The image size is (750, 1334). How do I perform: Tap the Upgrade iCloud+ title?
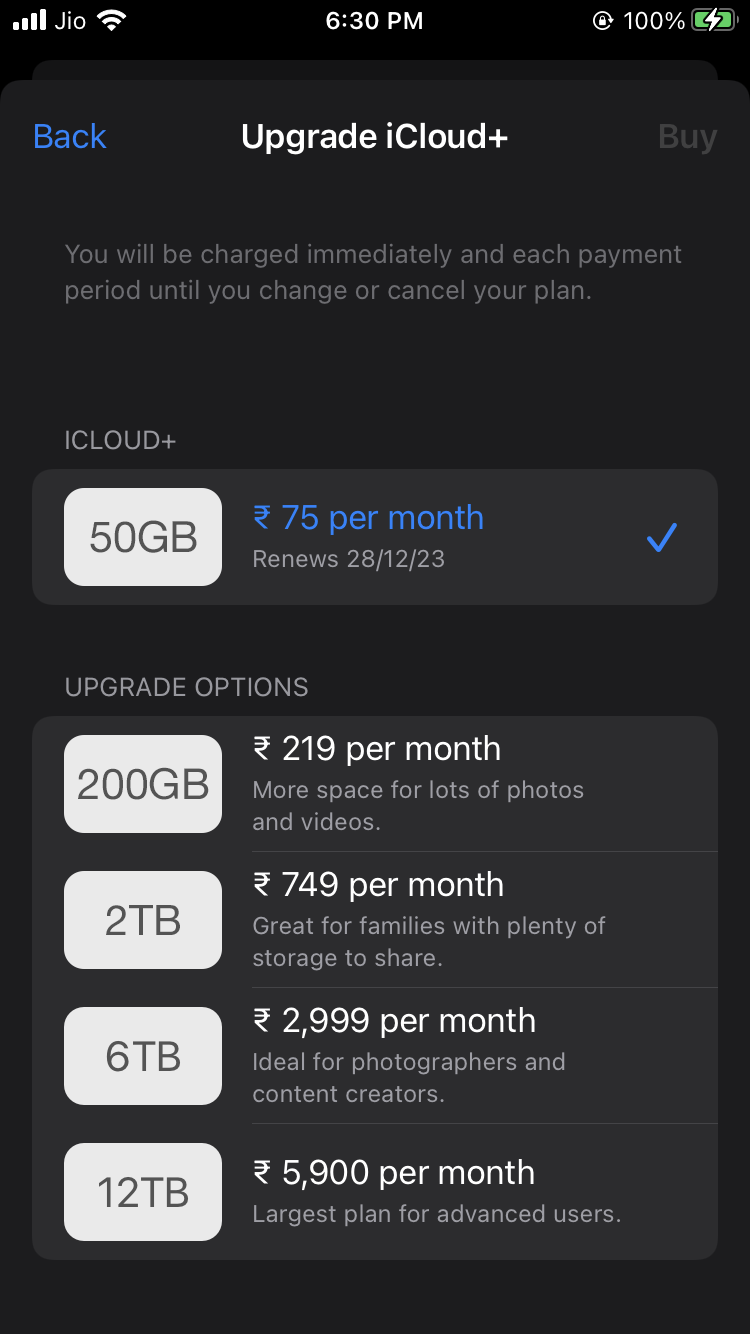[374, 136]
